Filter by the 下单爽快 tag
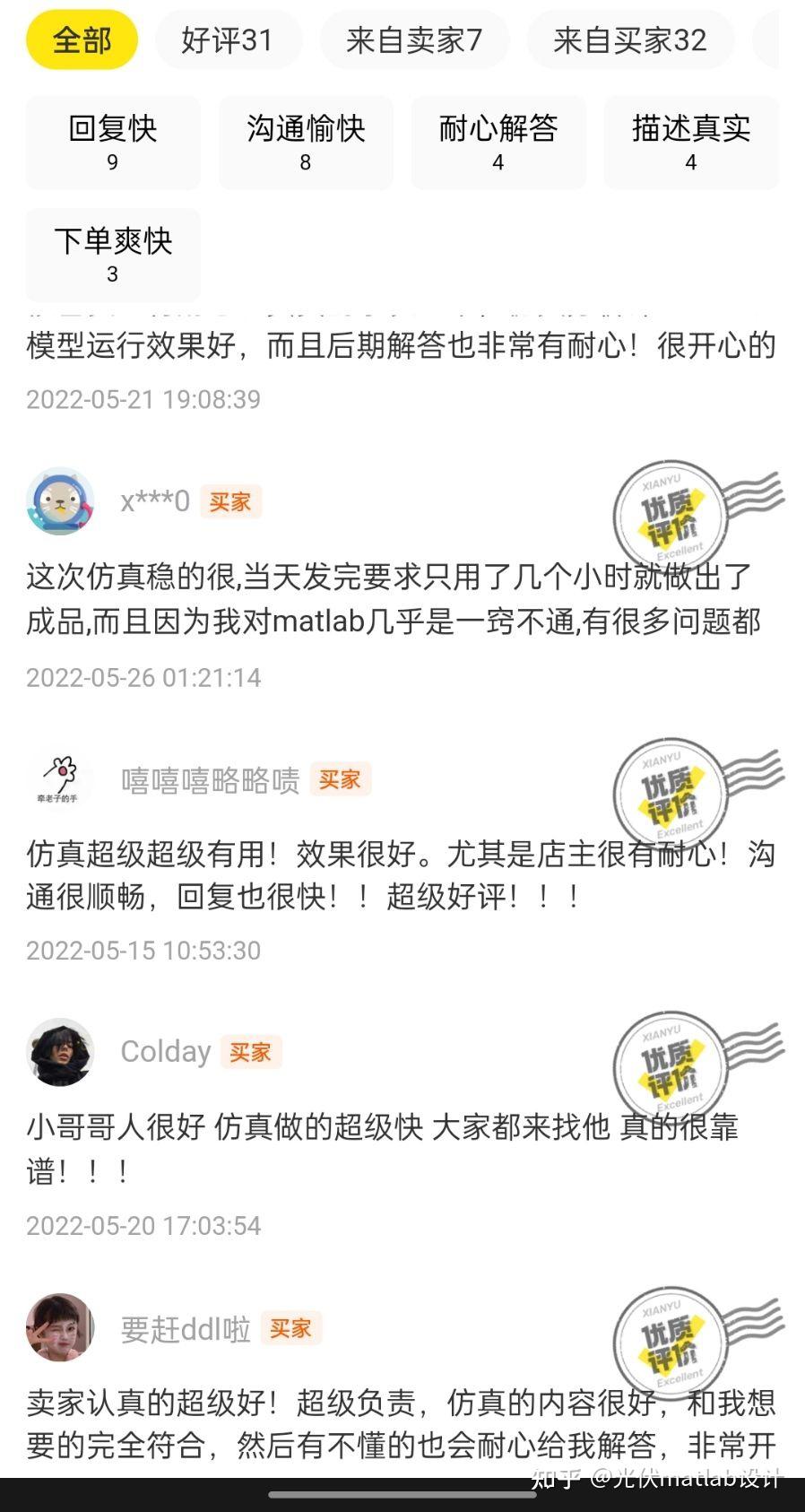The width and height of the screenshot is (805, 1512). tap(113, 255)
